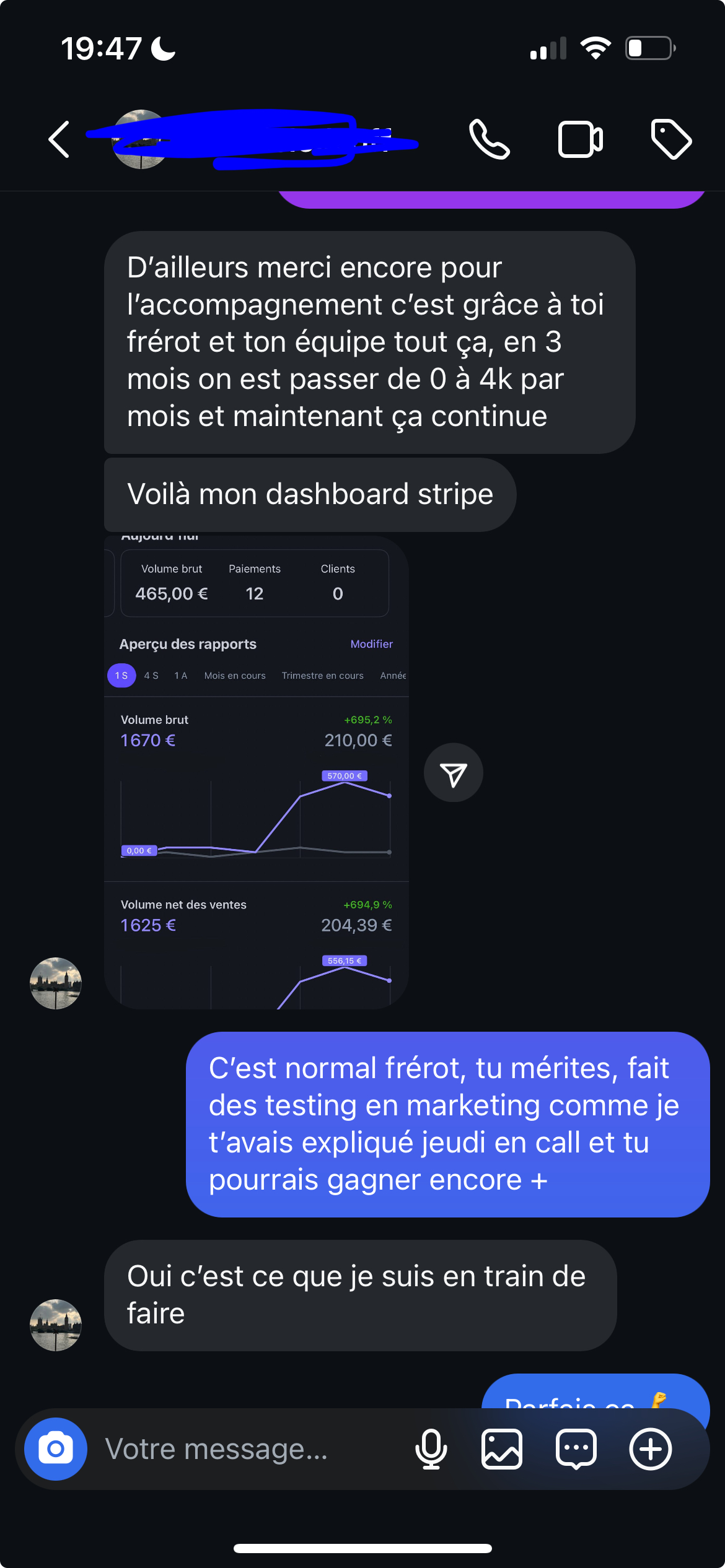Screen dimensions: 725x1568
Task: Go back to the conversations list
Action: (59, 139)
